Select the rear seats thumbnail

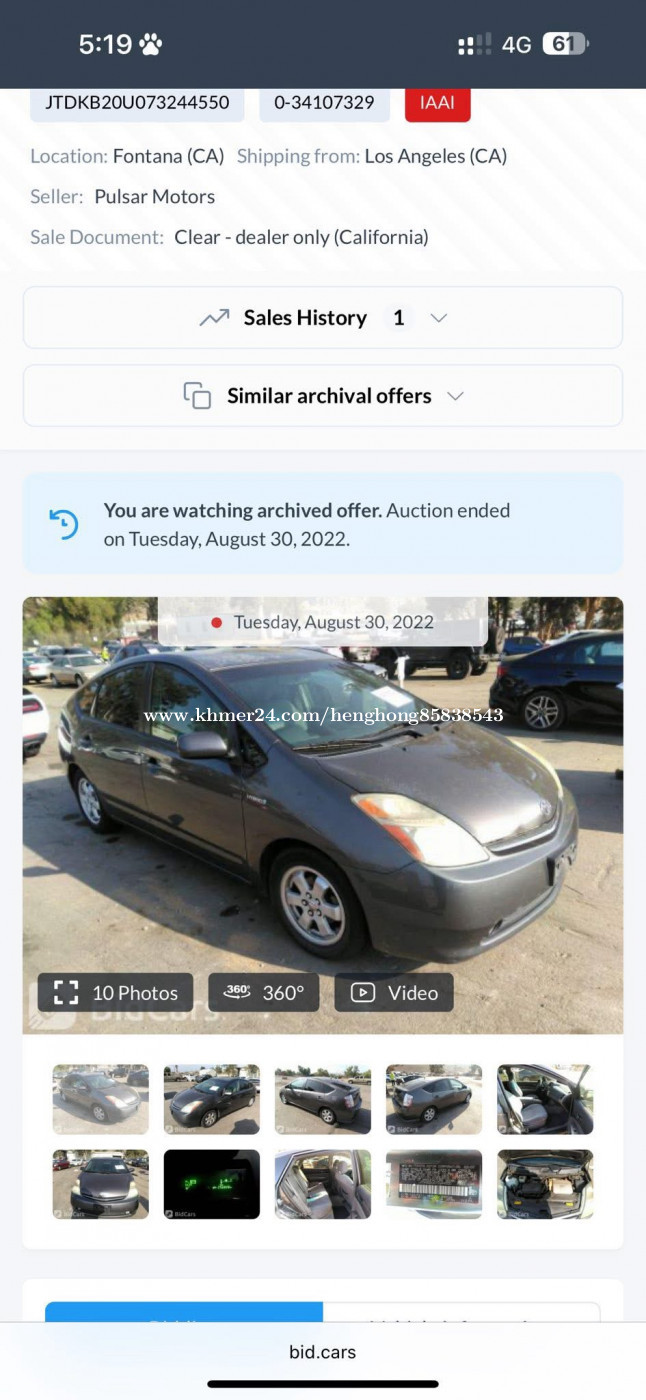tap(323, 1184)
